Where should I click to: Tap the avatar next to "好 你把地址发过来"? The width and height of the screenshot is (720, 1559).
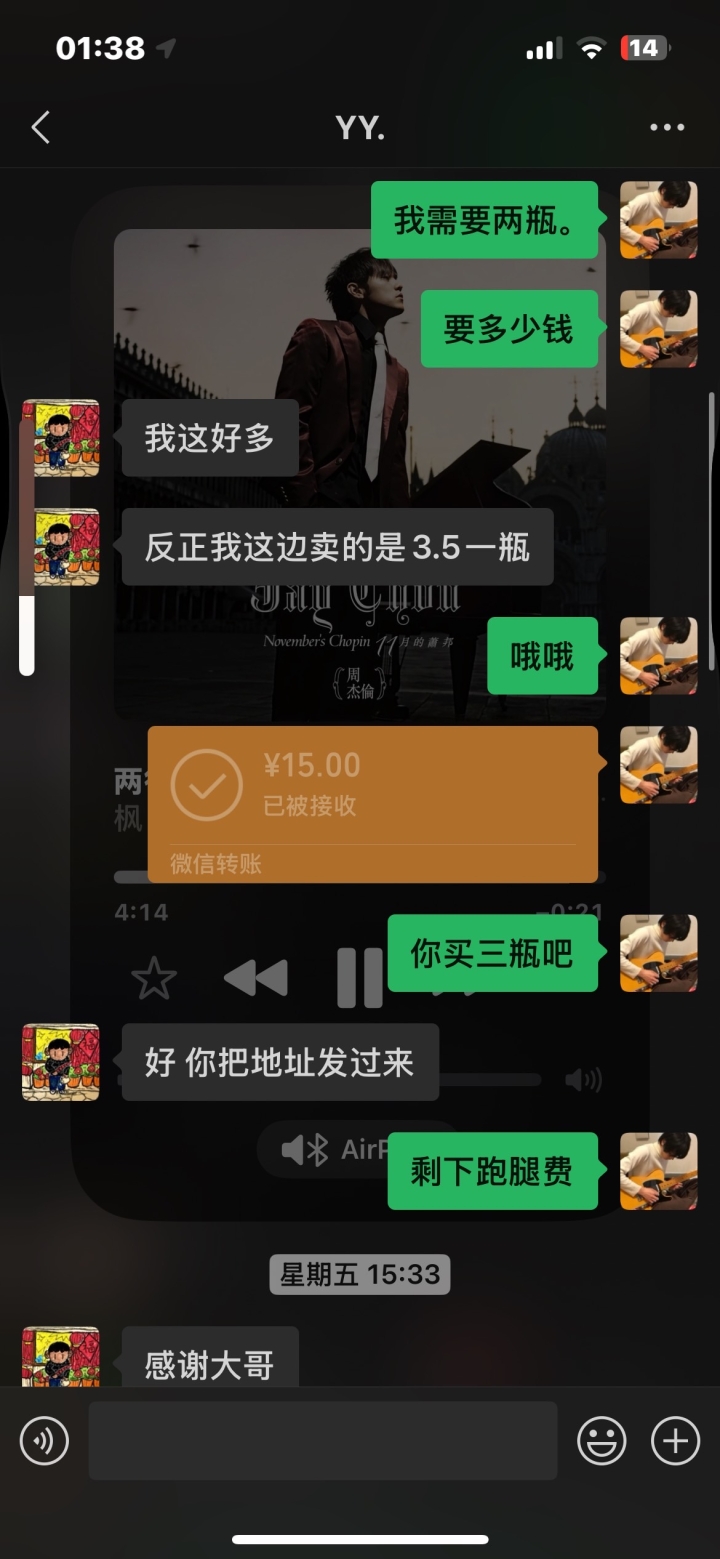61,1062
